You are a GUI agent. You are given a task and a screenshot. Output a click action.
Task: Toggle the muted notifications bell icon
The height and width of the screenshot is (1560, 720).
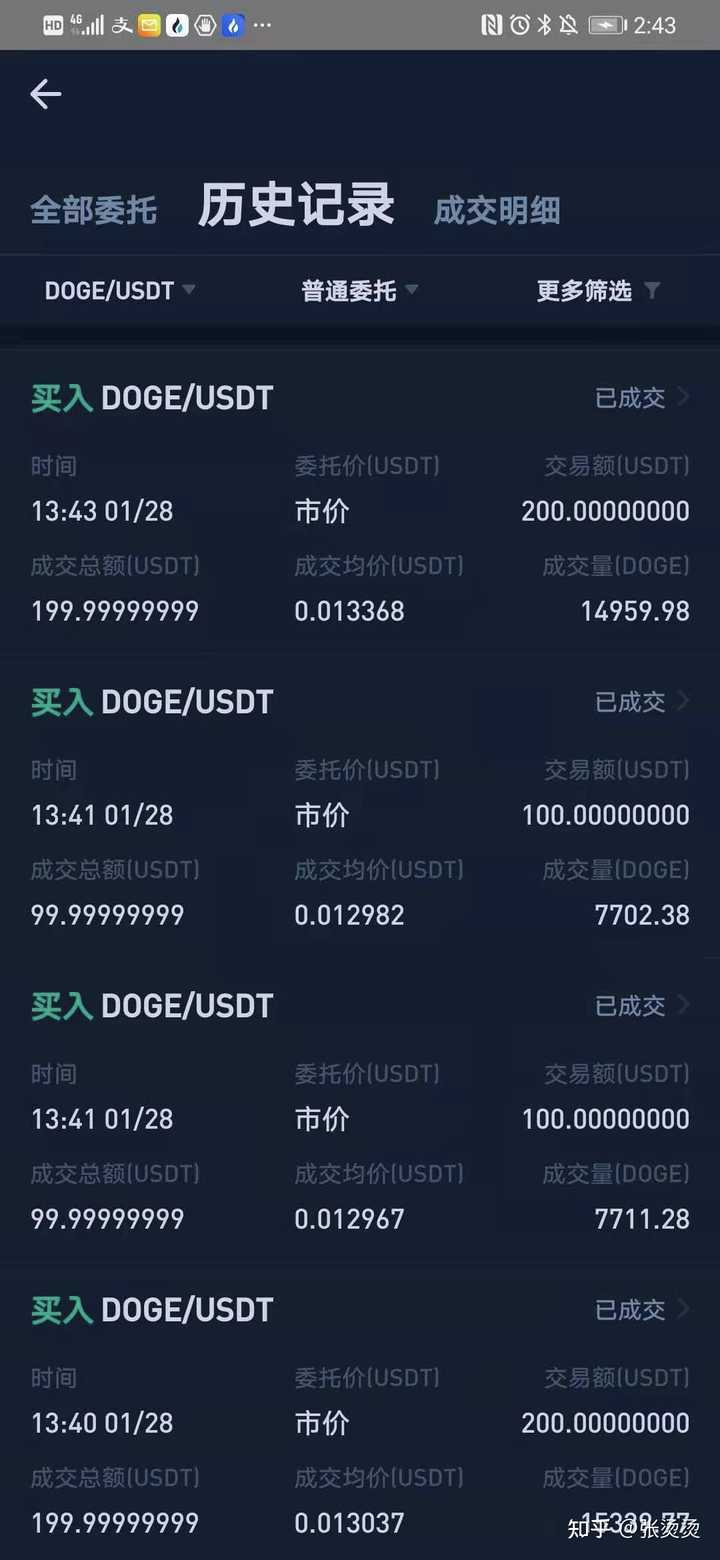click(x=568, y=25)
